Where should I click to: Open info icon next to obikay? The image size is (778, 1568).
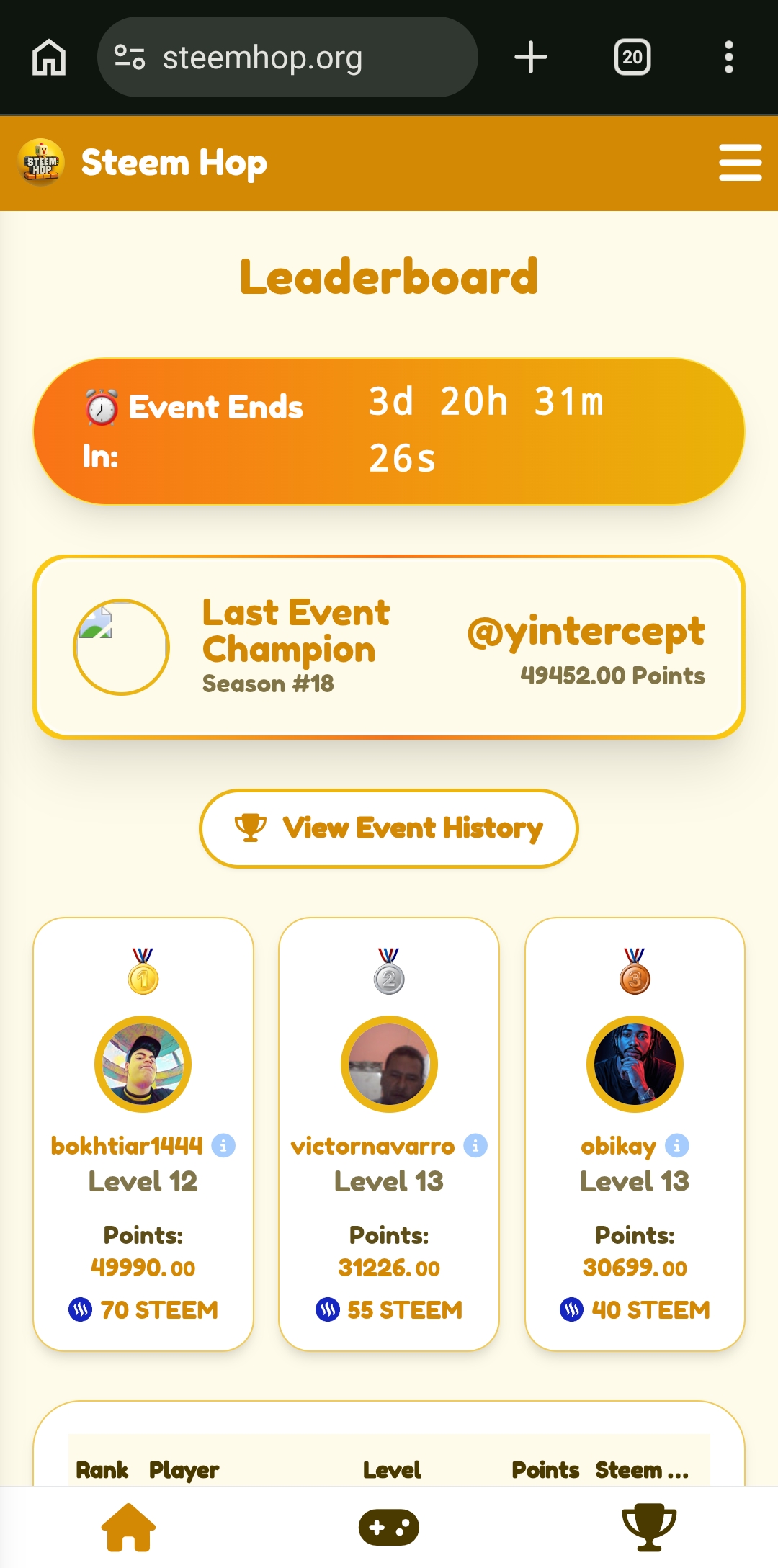click(676, 1145)
